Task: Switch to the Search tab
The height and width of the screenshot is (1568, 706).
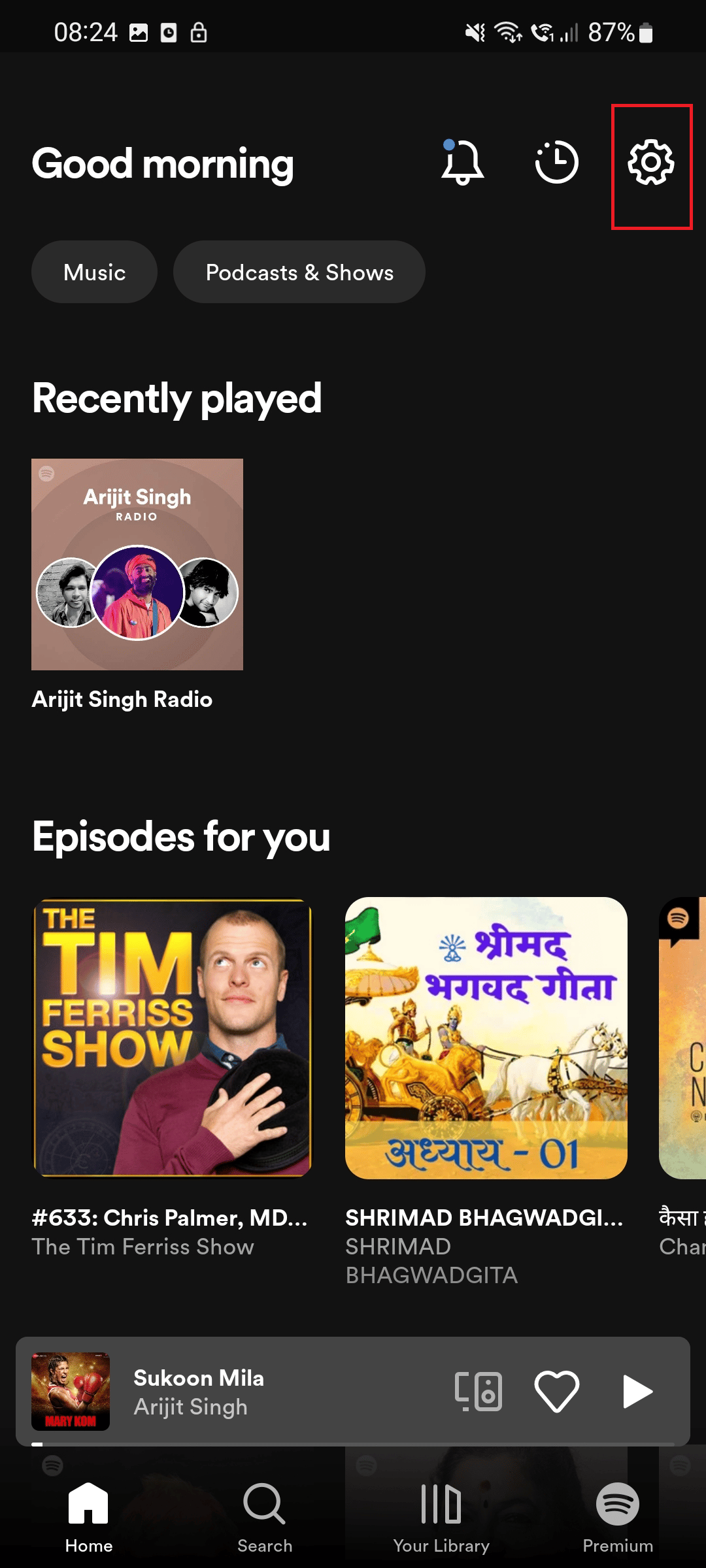Action: (x=265, y=1517)
